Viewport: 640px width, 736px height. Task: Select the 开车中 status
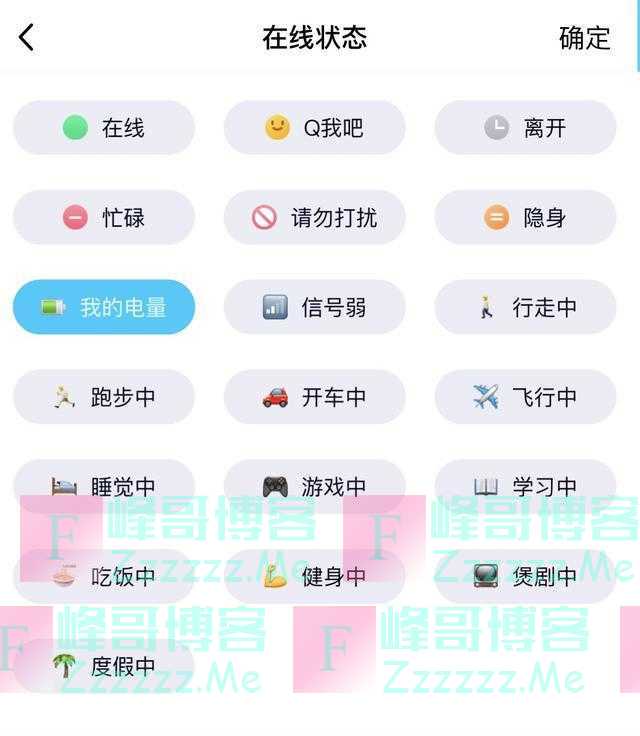[x=314, y=397]
